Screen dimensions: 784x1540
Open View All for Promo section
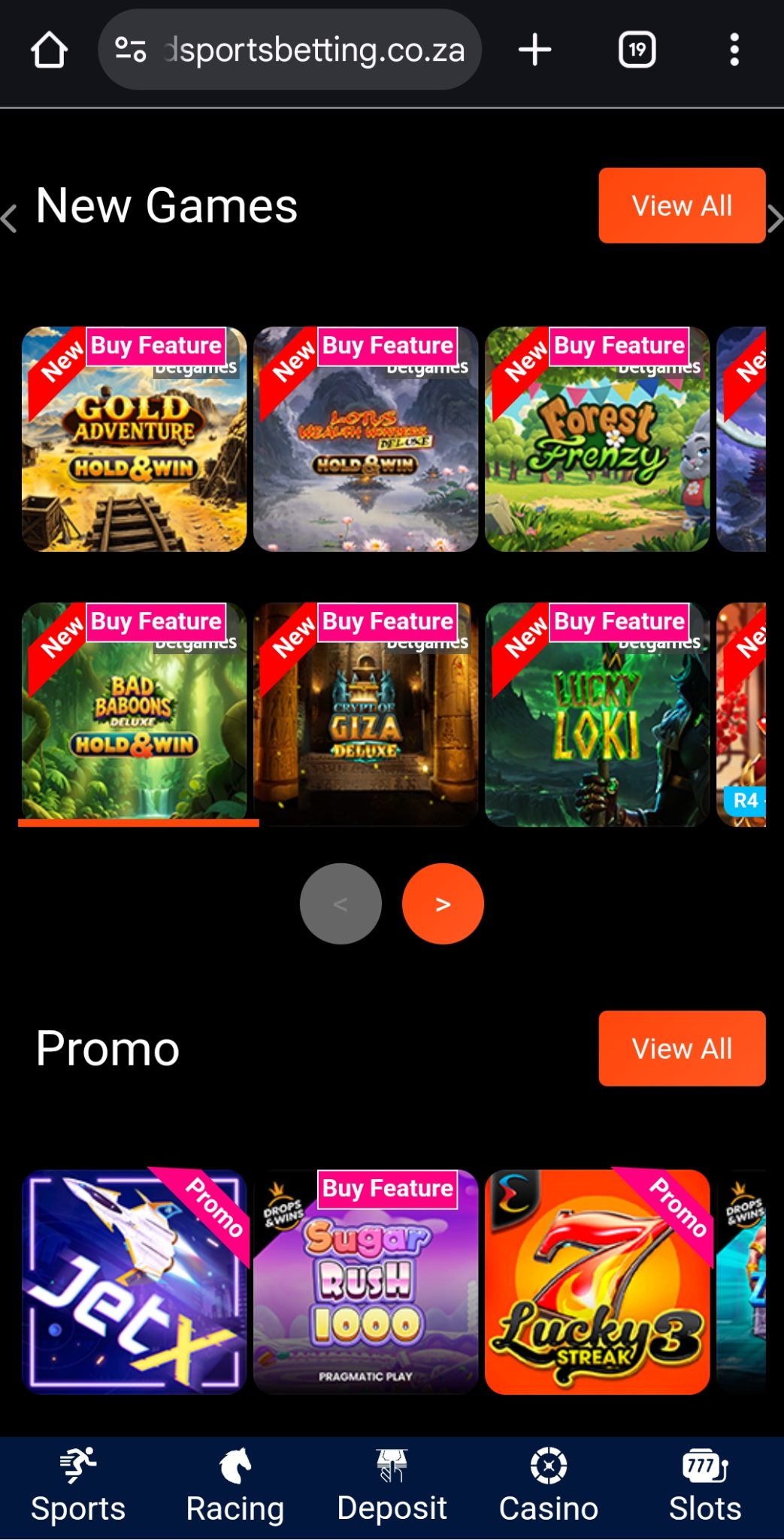pyautogui.click(x=681, y=1049)
